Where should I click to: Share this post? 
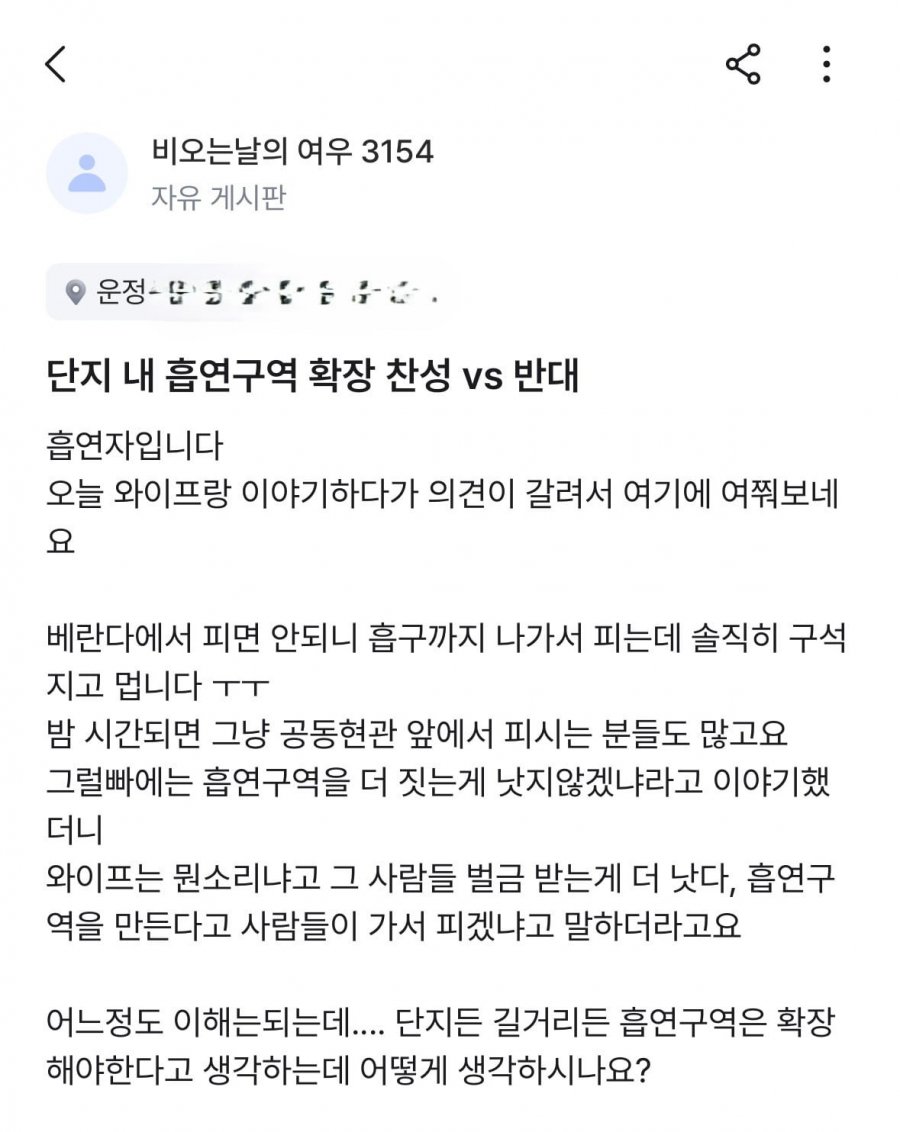tap(743, 64)
